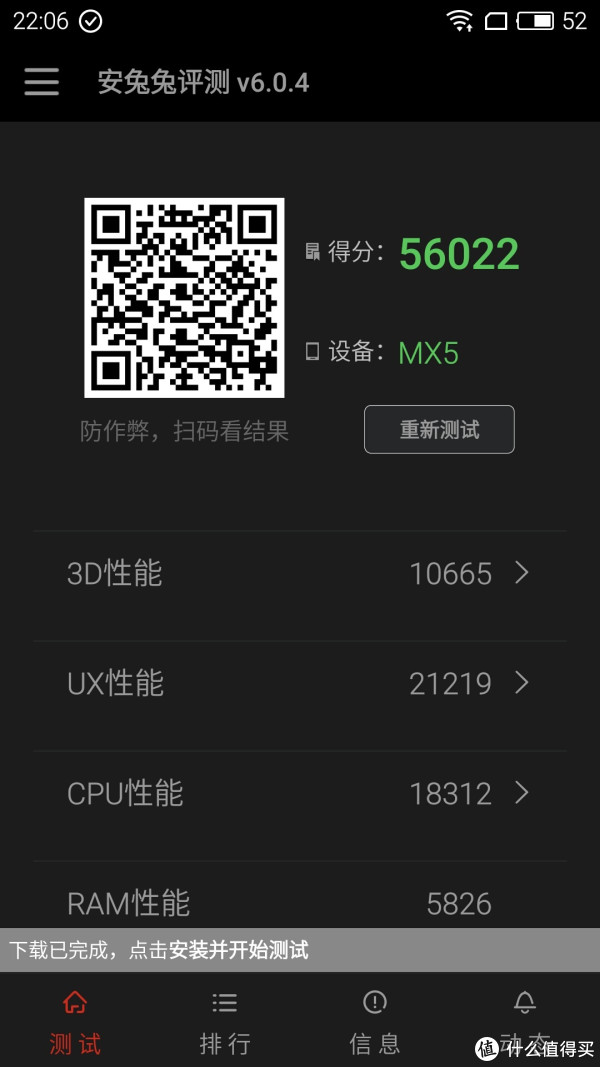Open the UX性能 score details
The width and height of the screenshot is (600, 1067).
point(300,684)
